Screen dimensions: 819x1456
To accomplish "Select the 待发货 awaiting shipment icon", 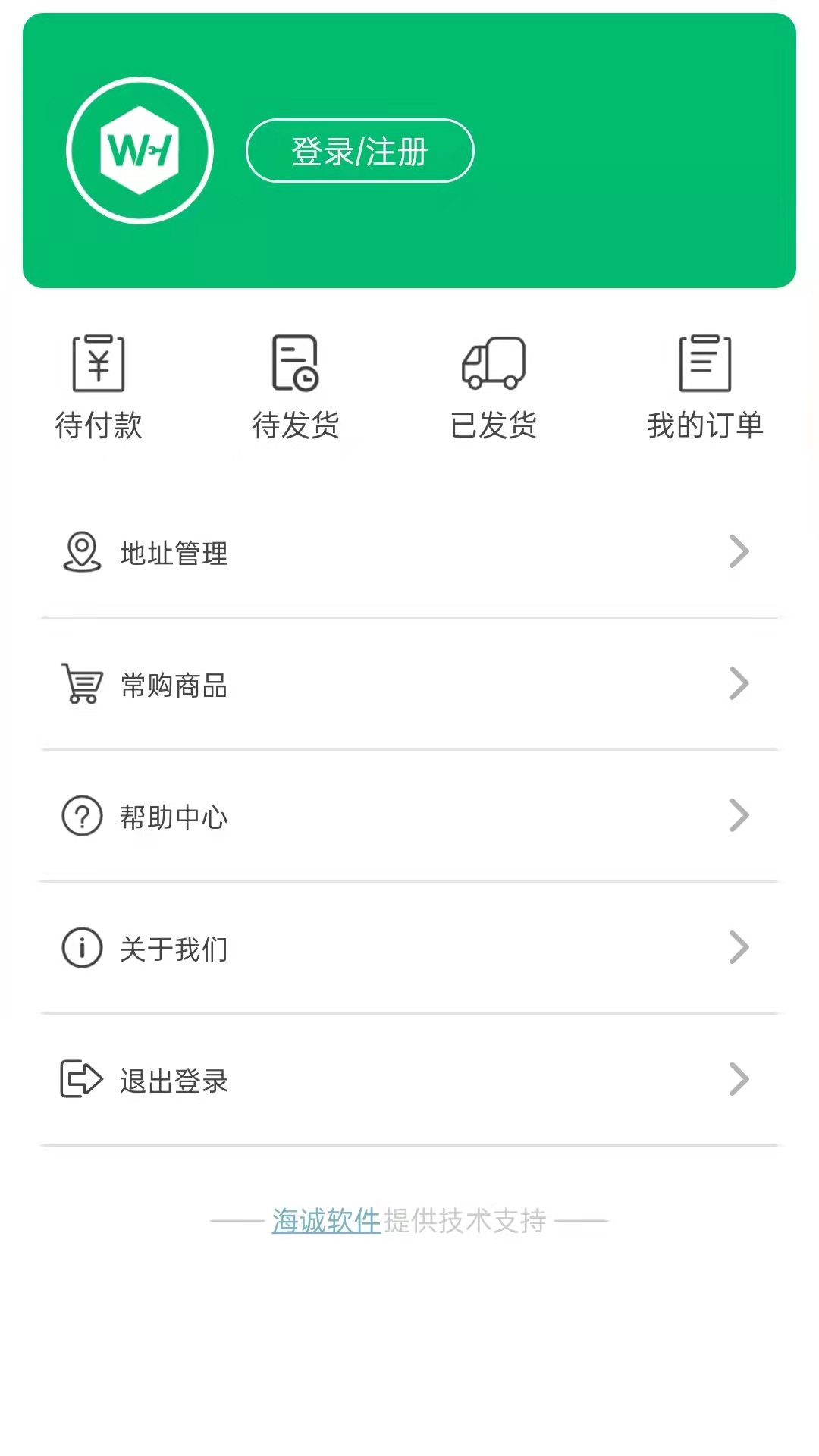I will point(296,363).
